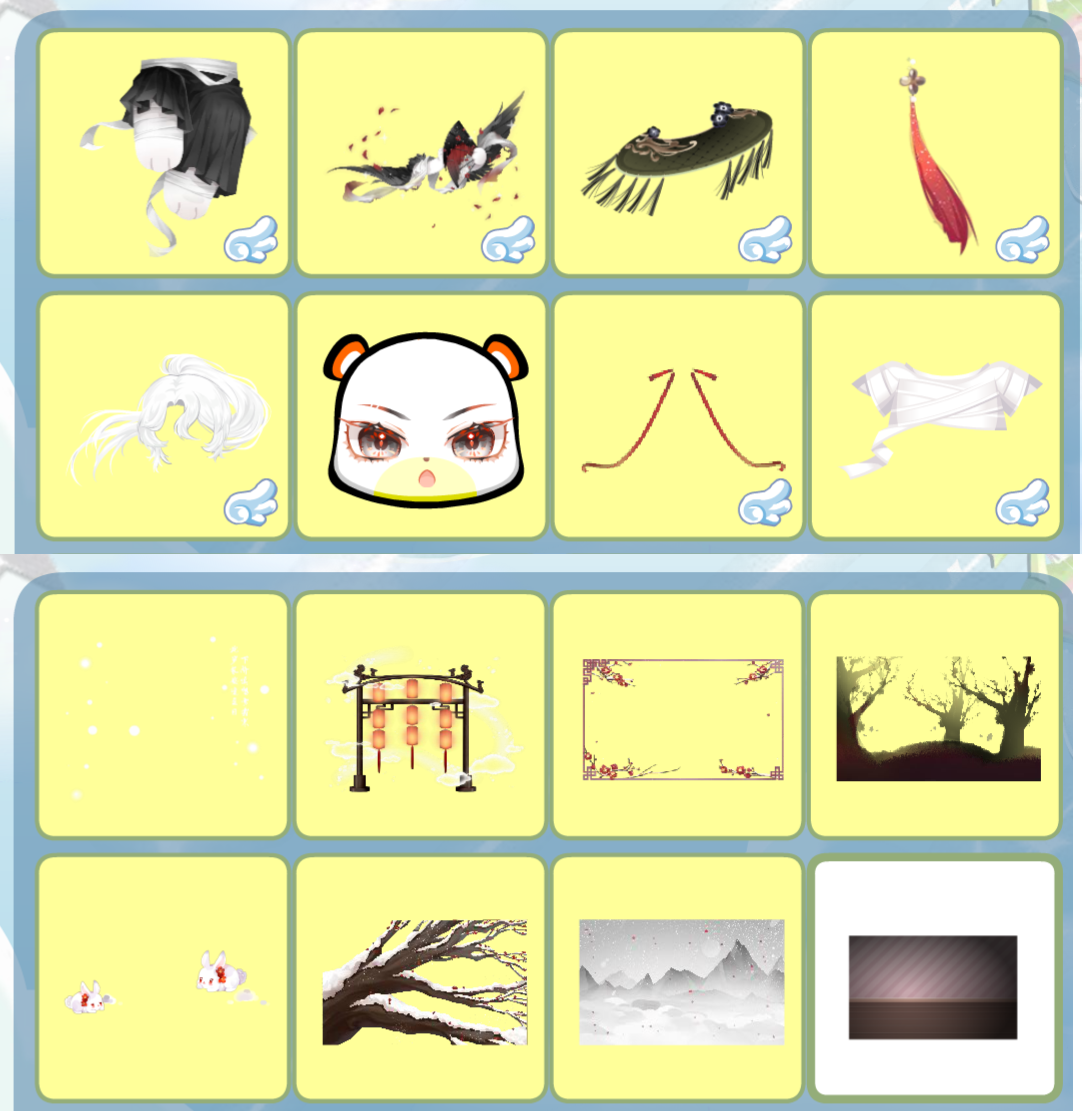1082x1111 pixels.
Task: Choose the misty grey mountains background
Action: click(678, 978)
